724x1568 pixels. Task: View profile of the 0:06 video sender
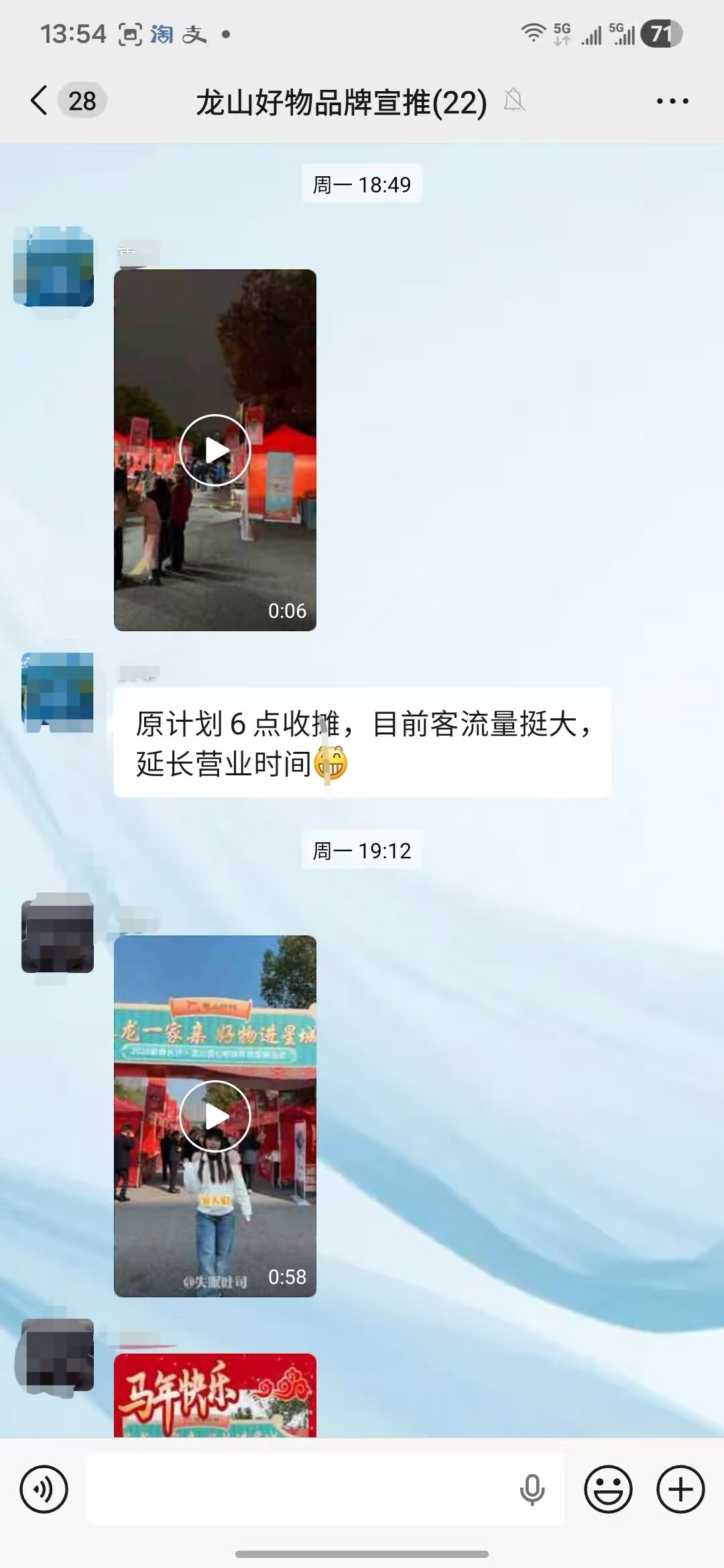point(54,267)
